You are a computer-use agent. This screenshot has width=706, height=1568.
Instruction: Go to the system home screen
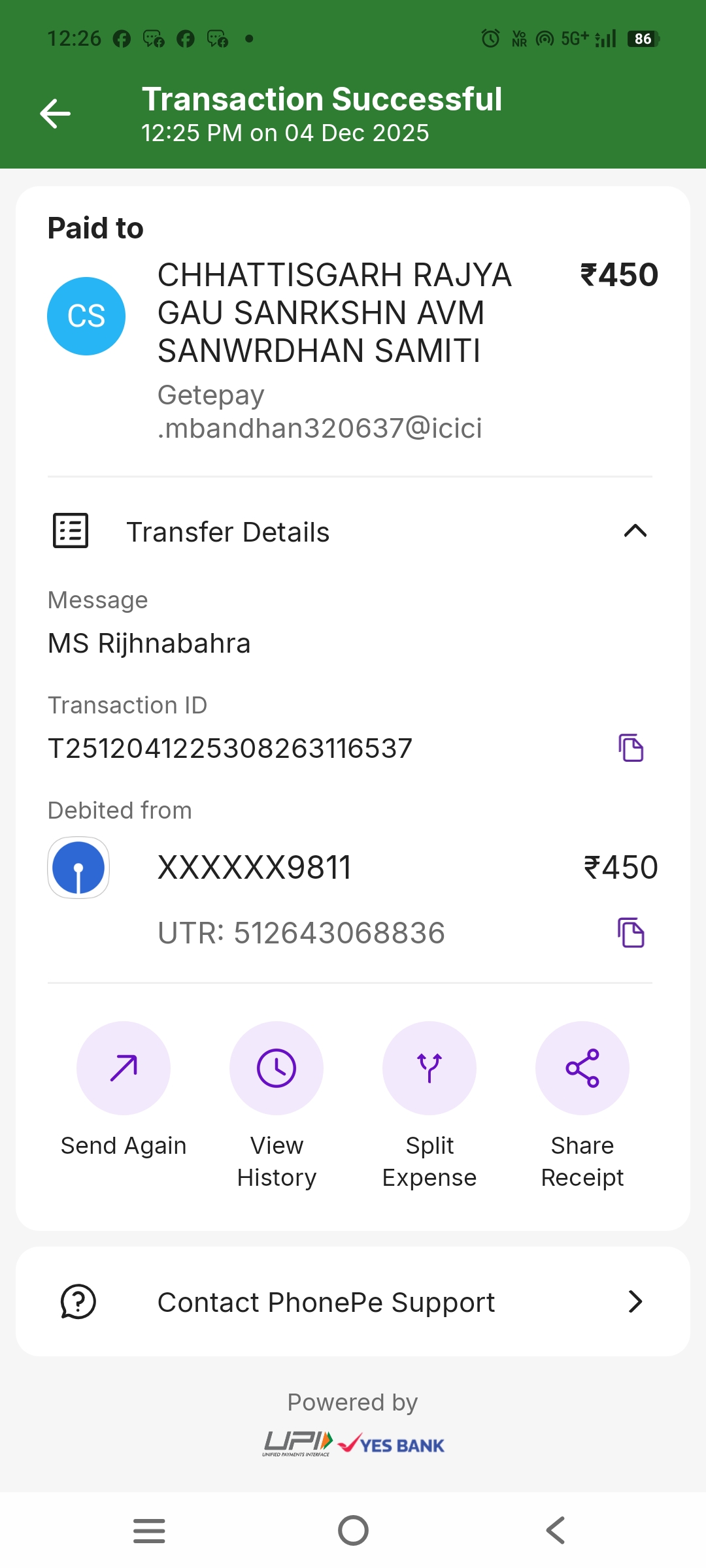pyautogui.click(x=353, y=1530)
